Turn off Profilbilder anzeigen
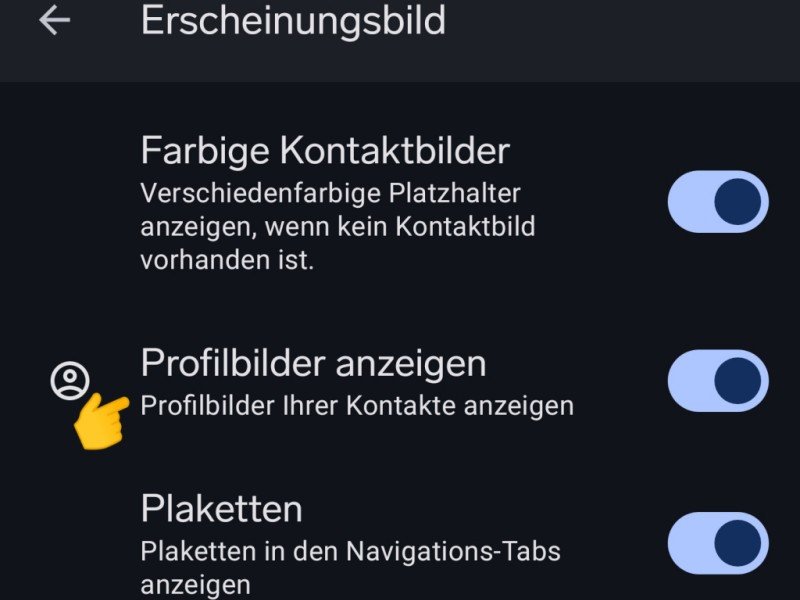Screen dimensions: 800x600 tap(718, 381)
